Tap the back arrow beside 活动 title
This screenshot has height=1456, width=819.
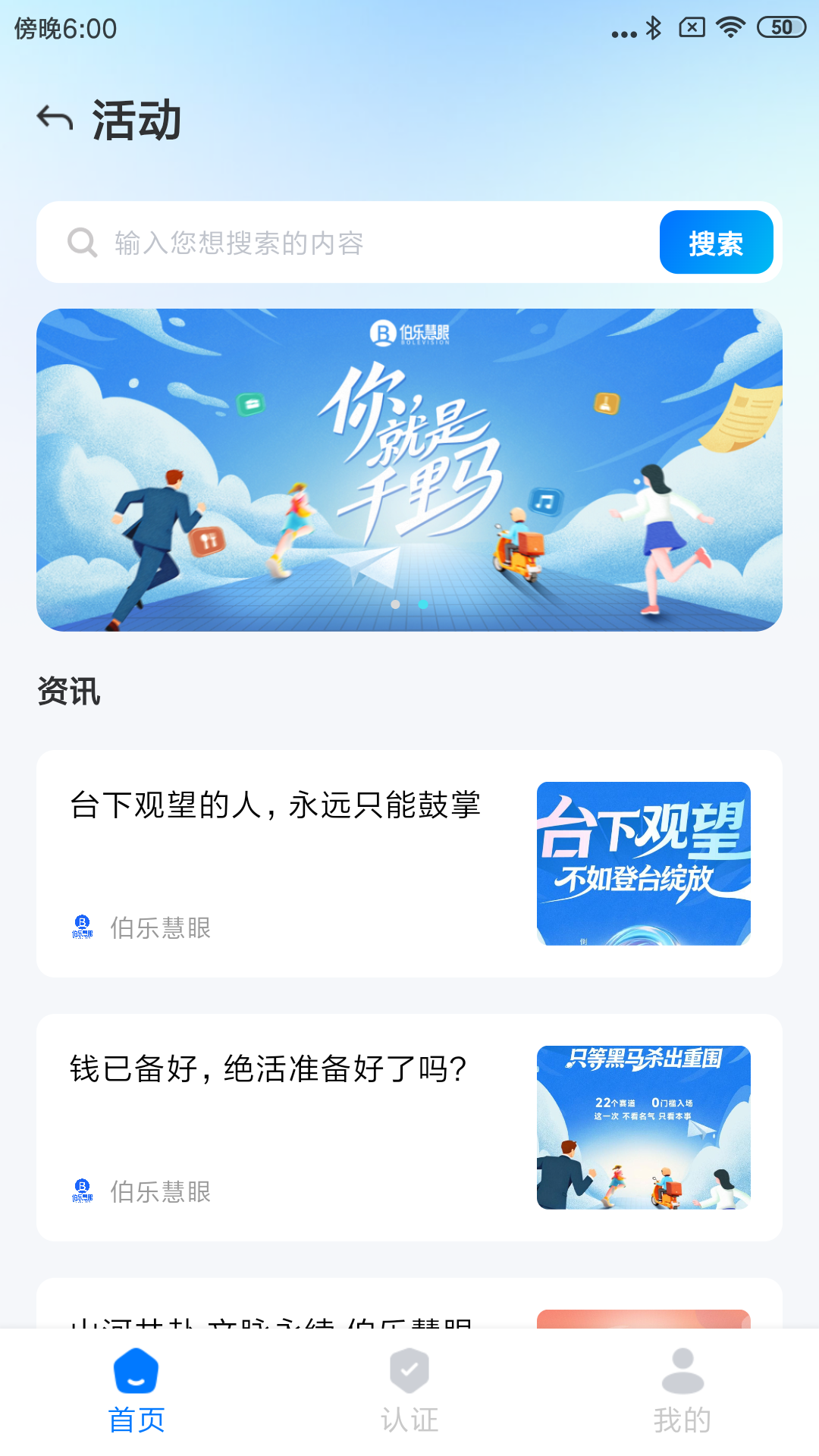(53, 119)
